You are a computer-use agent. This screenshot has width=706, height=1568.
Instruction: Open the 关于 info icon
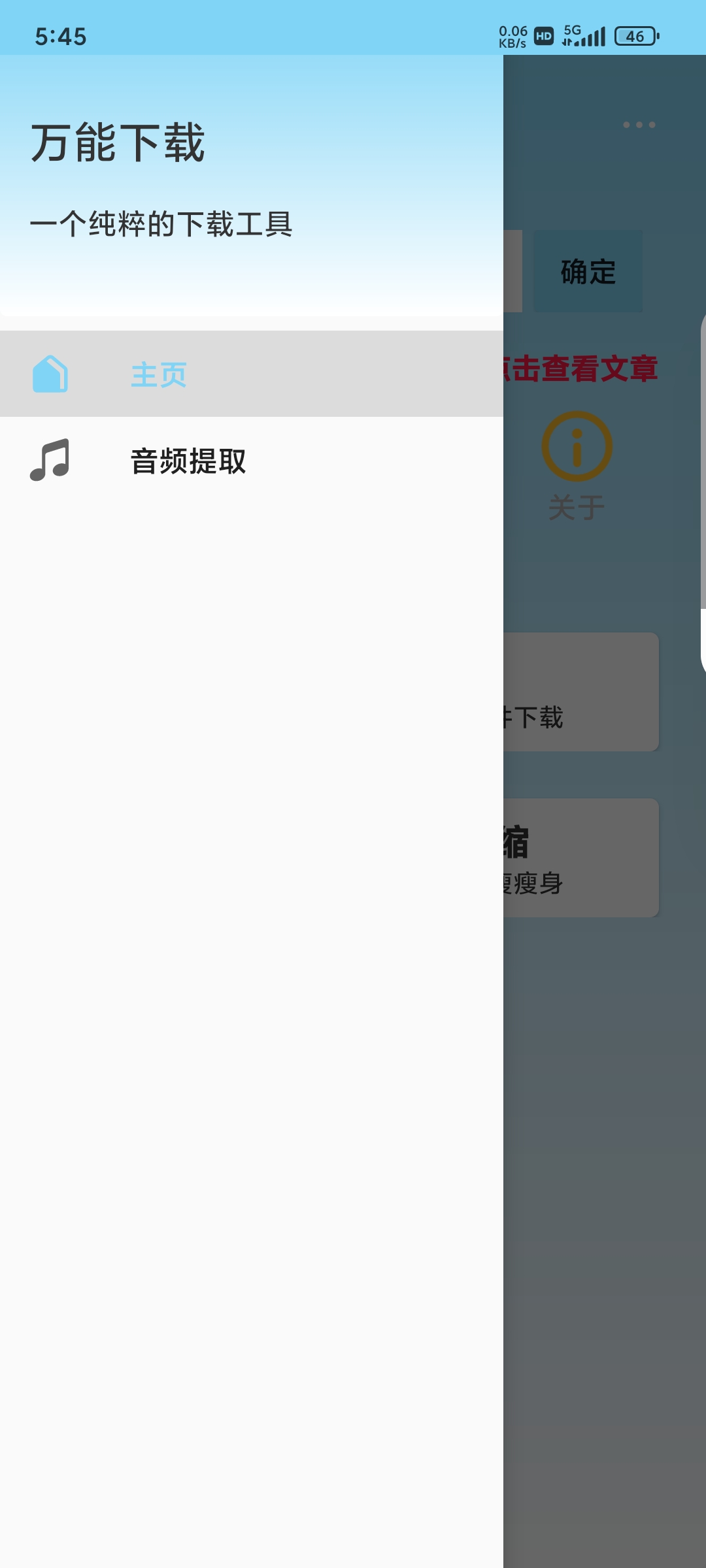[577, 444]
